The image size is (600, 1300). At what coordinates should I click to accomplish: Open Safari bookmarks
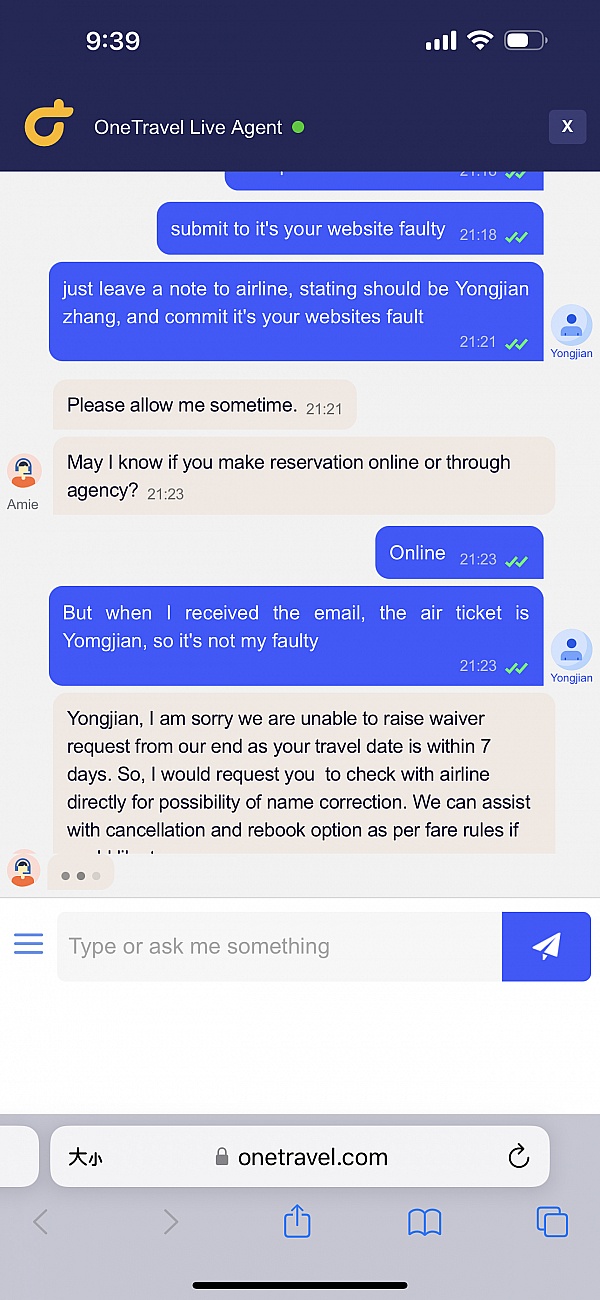point(425,1221)
